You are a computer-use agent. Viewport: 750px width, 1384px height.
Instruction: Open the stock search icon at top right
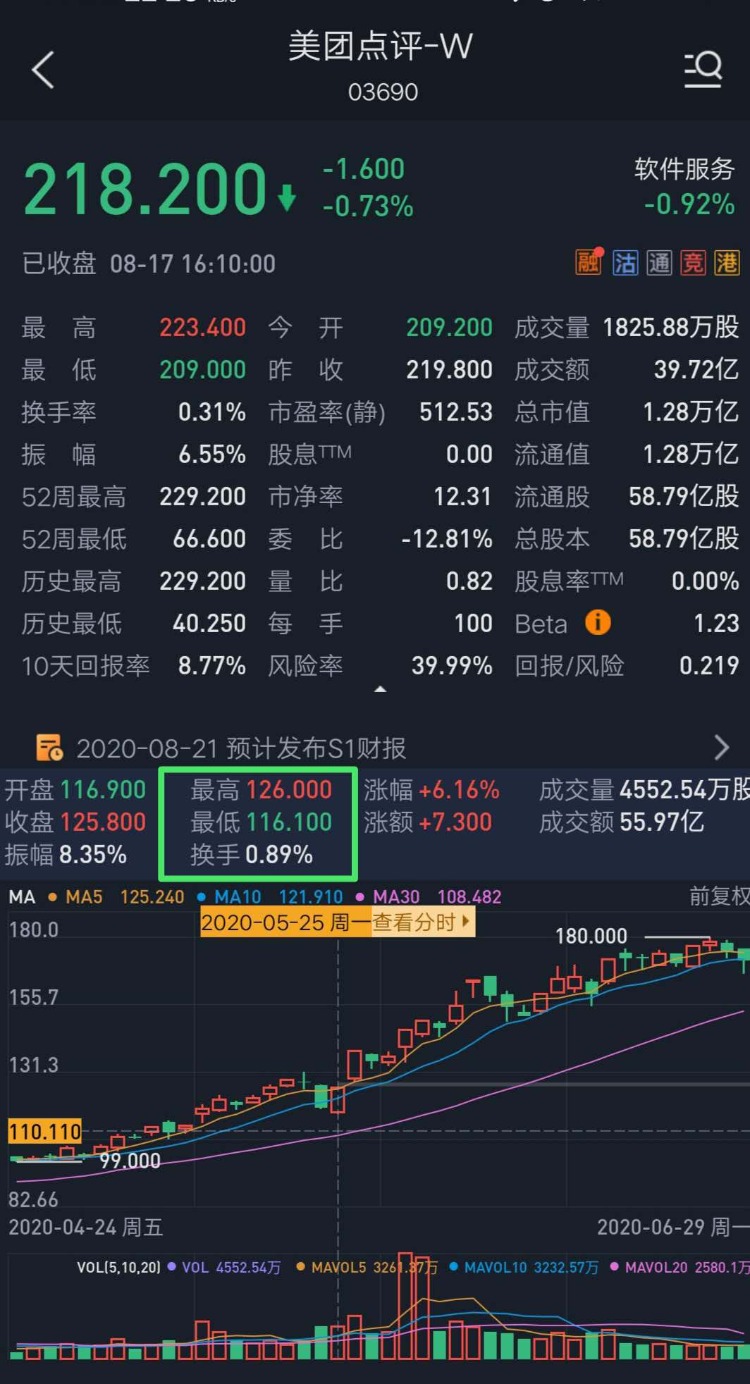click(x=703, y=68)
